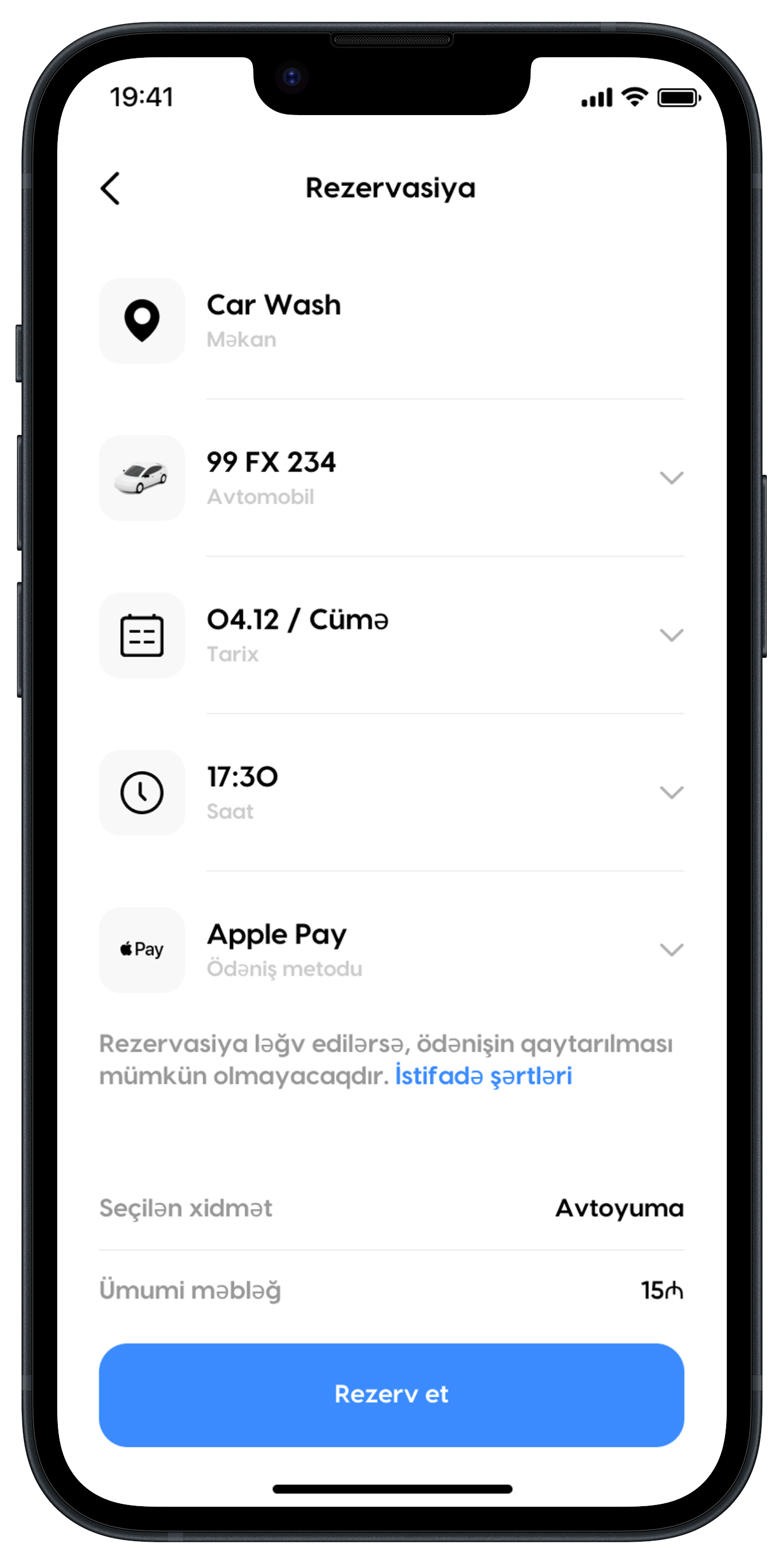
Task: Confirm booking with Rezerv et
Action: pyautogui.click(x=391, y=1395)
